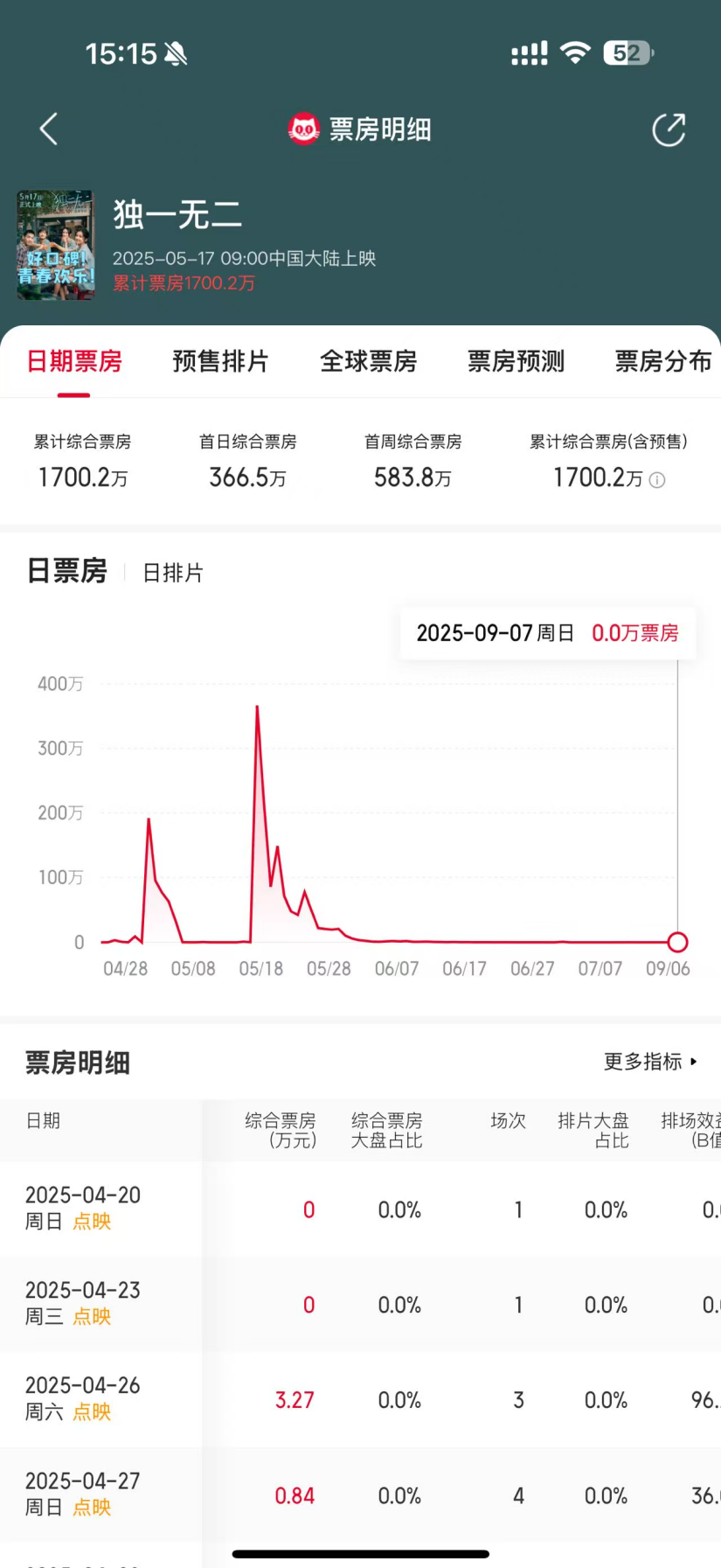Image resolution: width=721 pixels, height=1568 pixels.
Task: View the 票房分布 tab
Action: point(663,361)
